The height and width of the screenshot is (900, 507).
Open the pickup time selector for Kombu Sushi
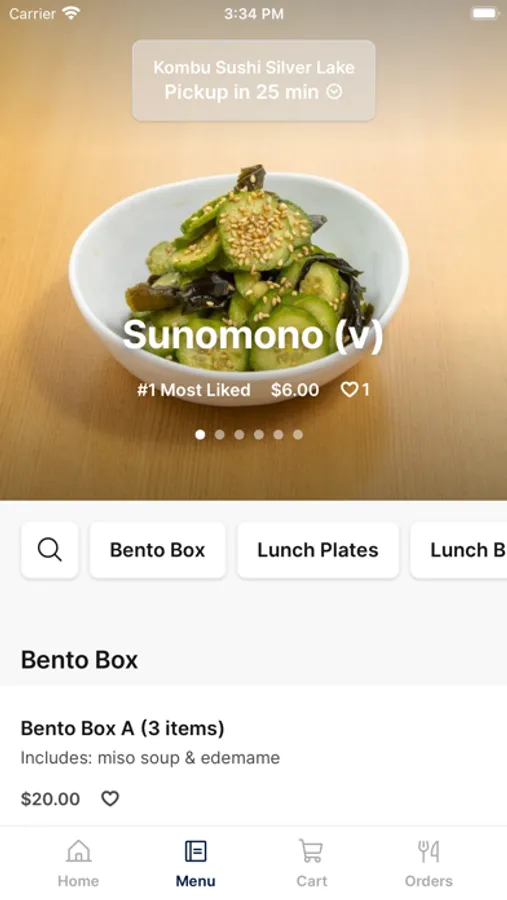click(x=253, y=80)
